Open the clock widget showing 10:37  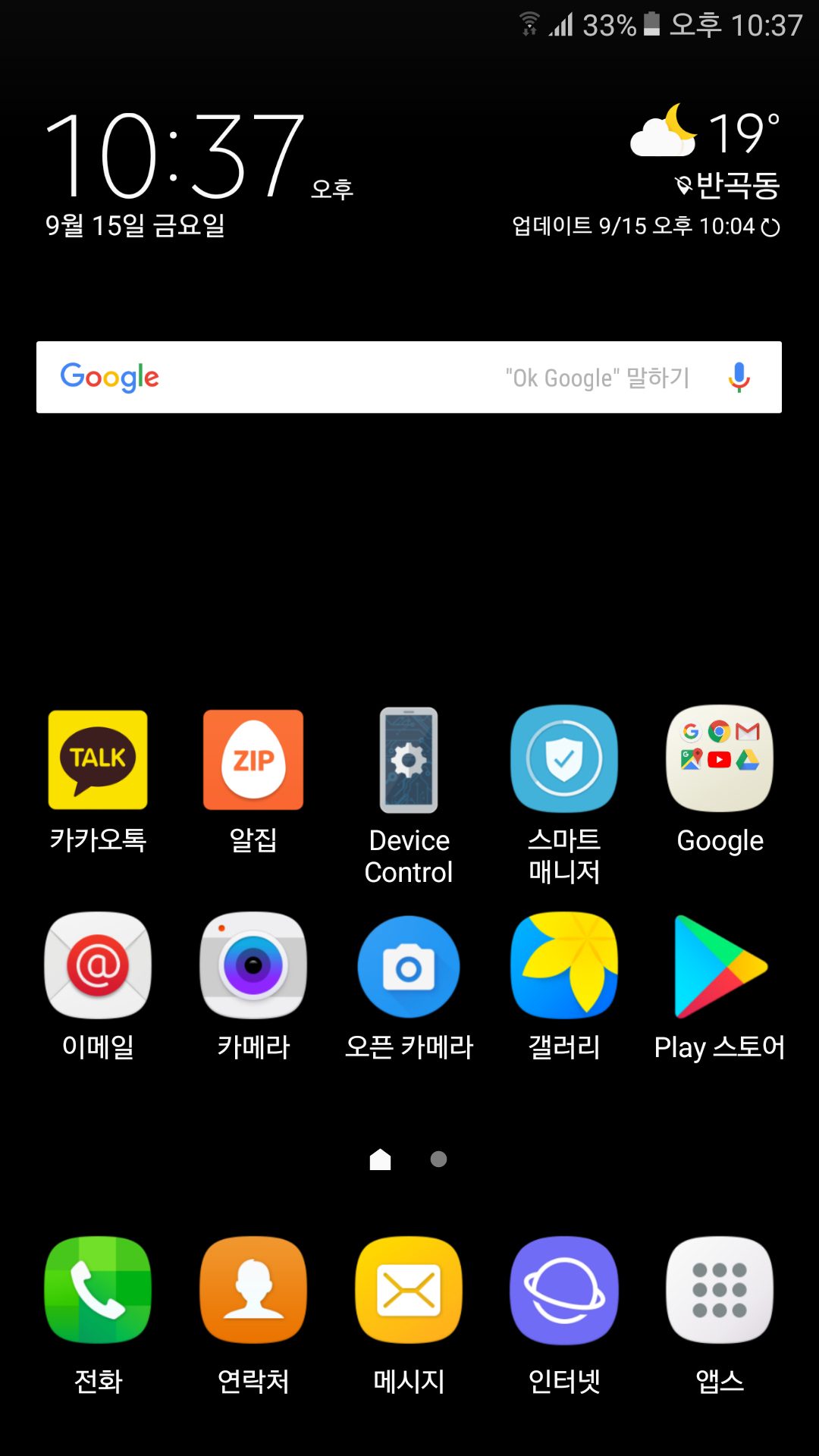(x=174, y=156)
